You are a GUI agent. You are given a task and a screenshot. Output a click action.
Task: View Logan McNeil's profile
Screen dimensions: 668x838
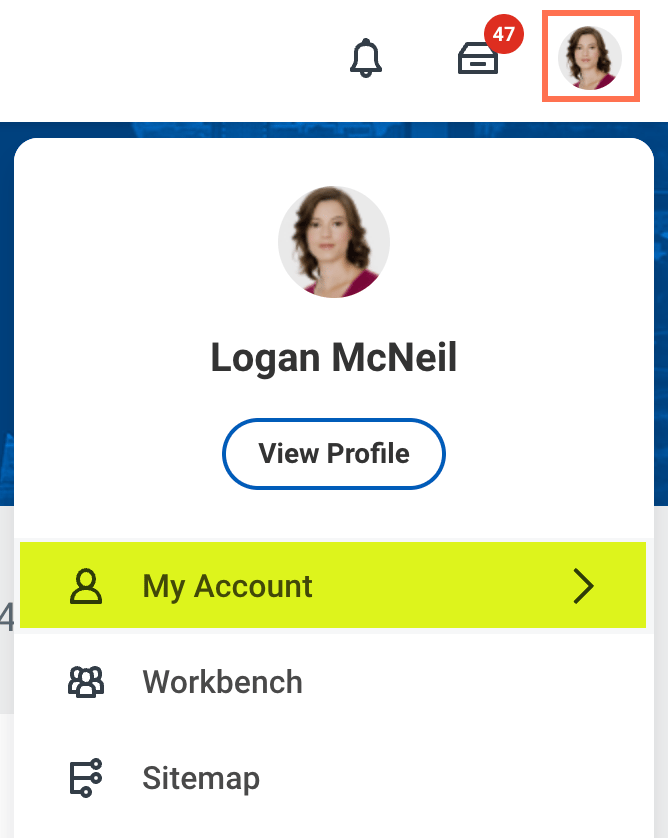click(333, 454)
